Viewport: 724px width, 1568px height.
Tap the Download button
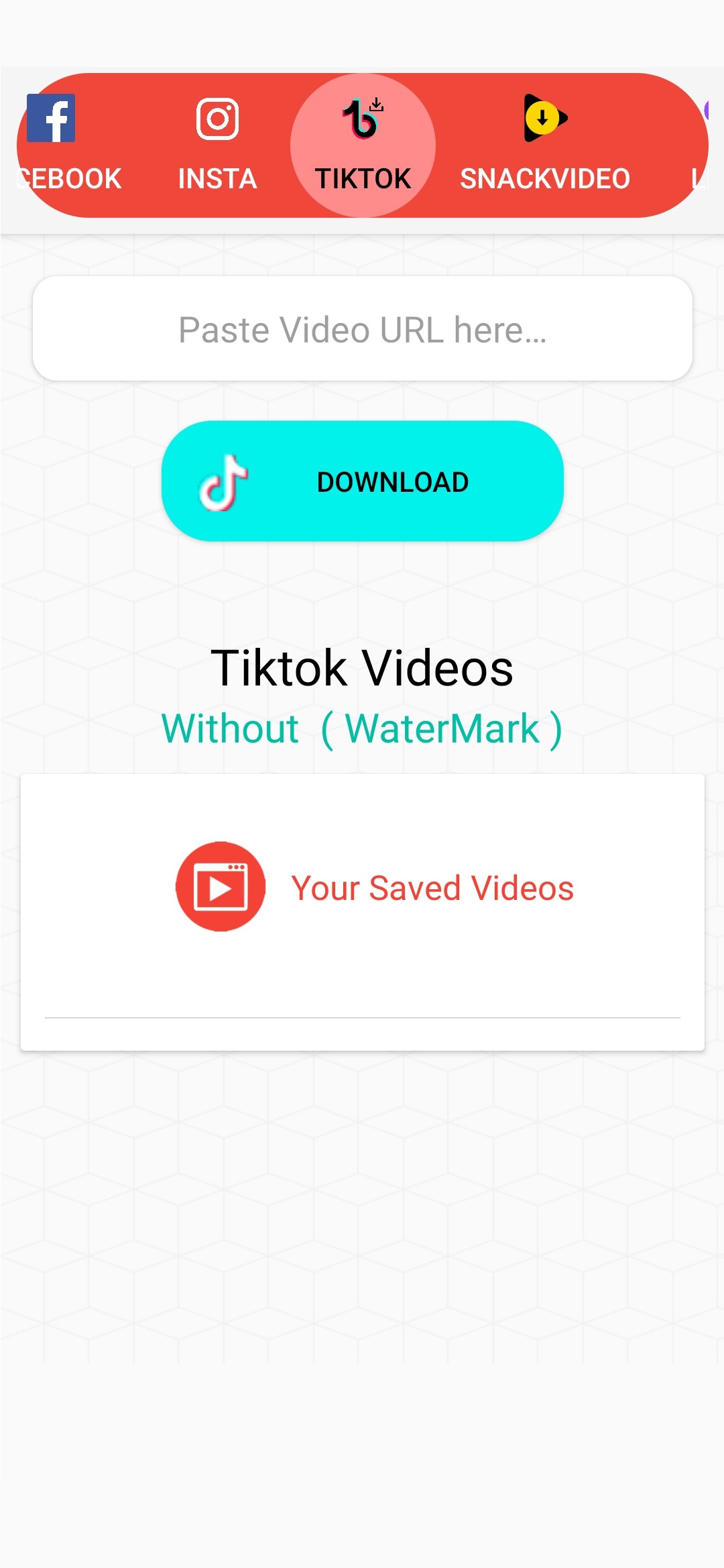click(363, 481)
